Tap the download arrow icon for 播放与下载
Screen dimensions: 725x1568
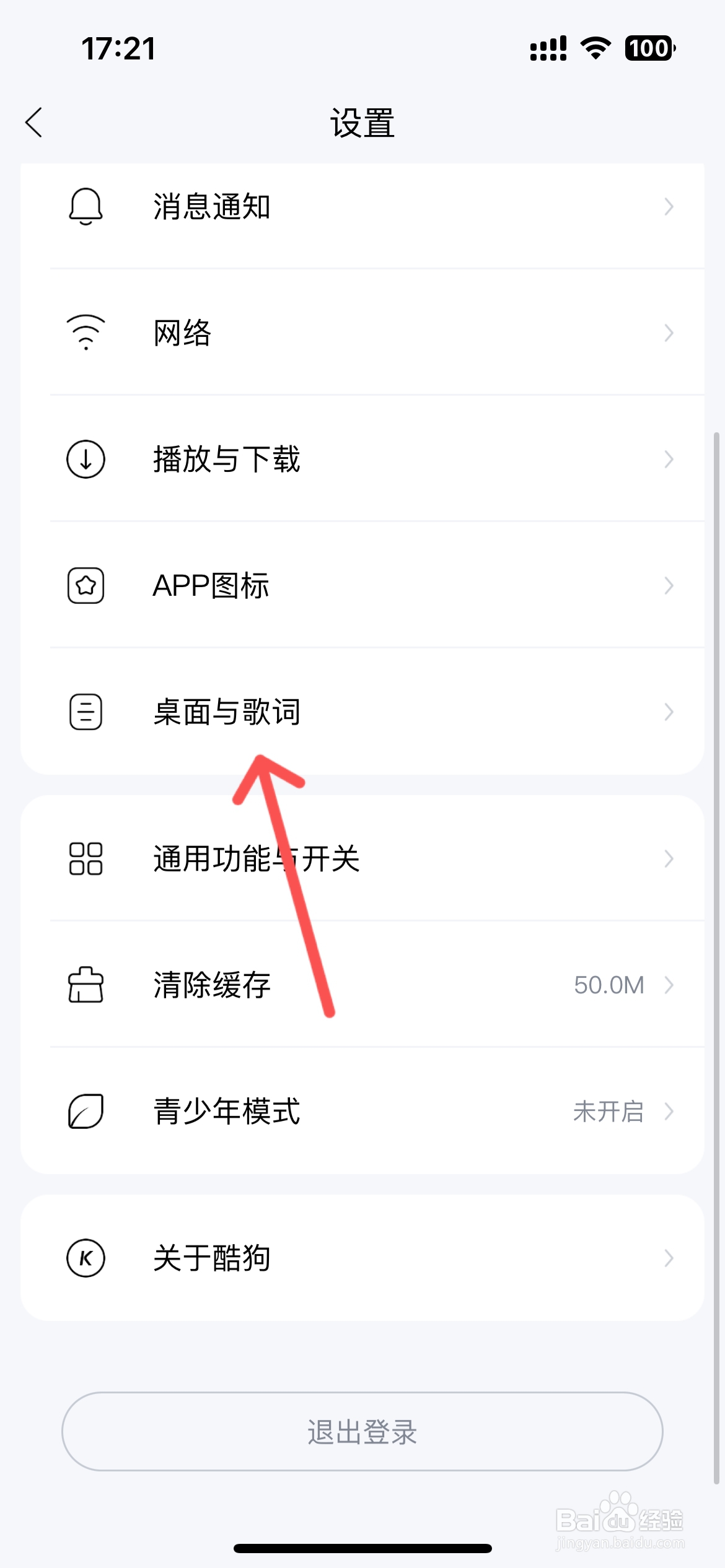85,460
